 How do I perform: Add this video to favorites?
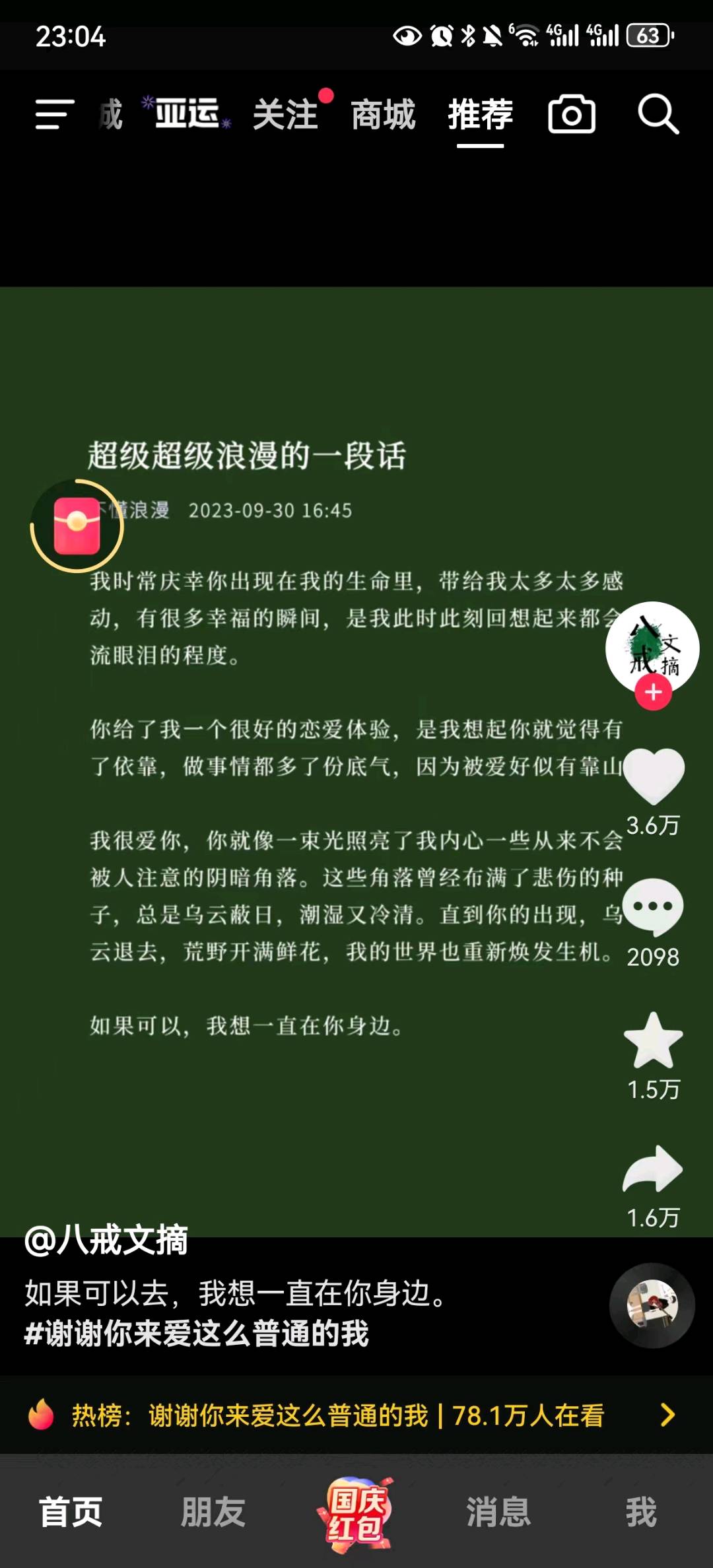(x=654, y=1041)
